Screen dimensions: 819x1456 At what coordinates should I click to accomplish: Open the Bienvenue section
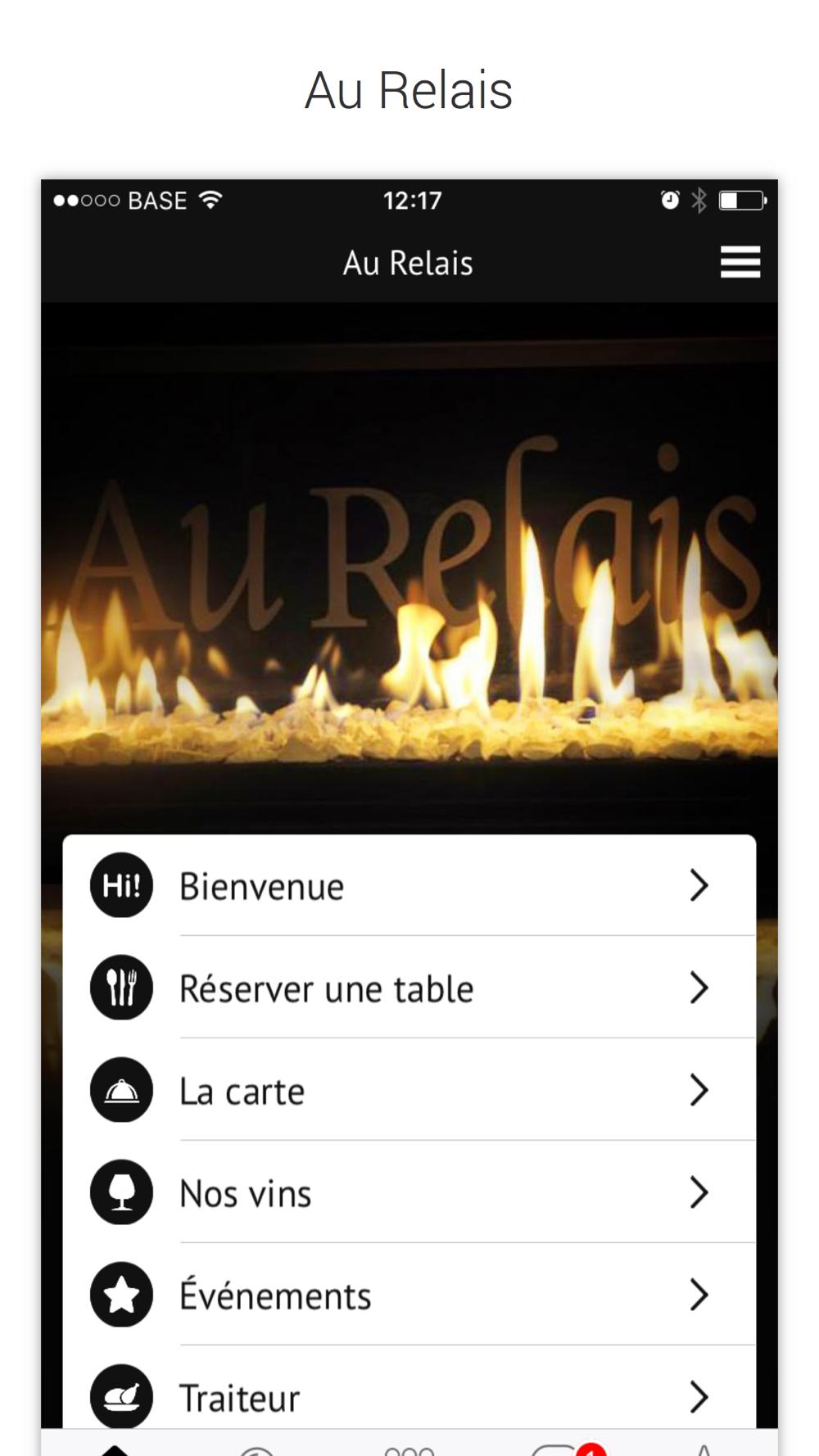click(409, 885)
